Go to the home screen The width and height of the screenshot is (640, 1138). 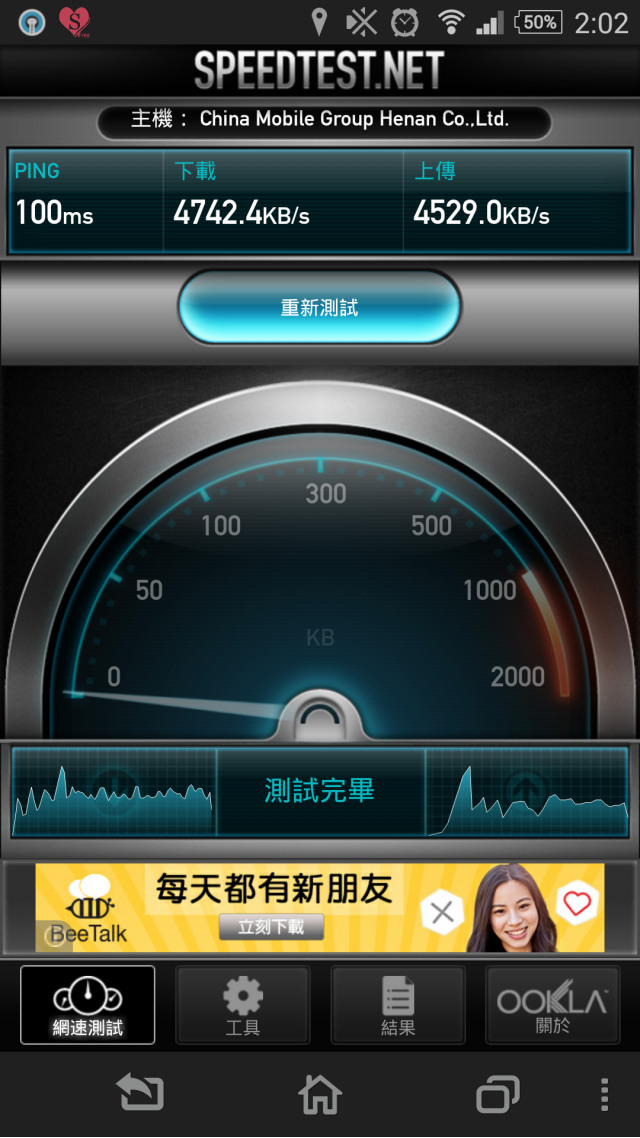[320, 1094]
